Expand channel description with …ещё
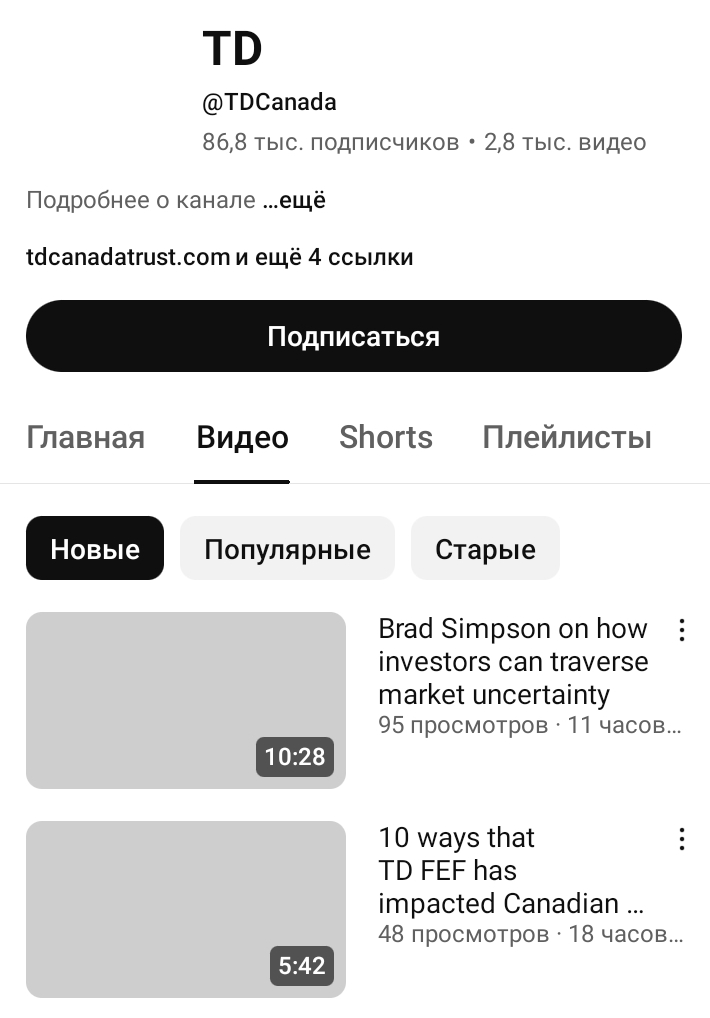Viewport: 710px width, 1018px height. coord(294,200)
